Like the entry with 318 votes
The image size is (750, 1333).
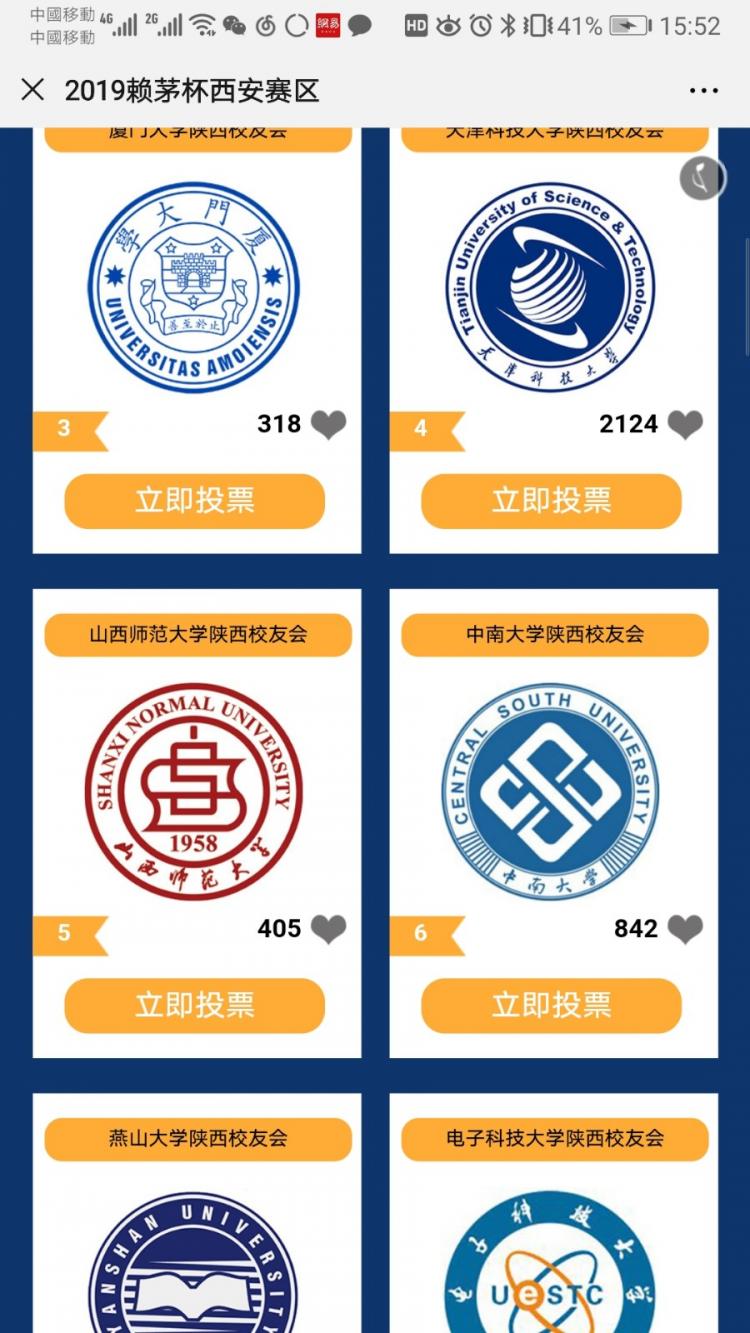[x=328, y=425]
